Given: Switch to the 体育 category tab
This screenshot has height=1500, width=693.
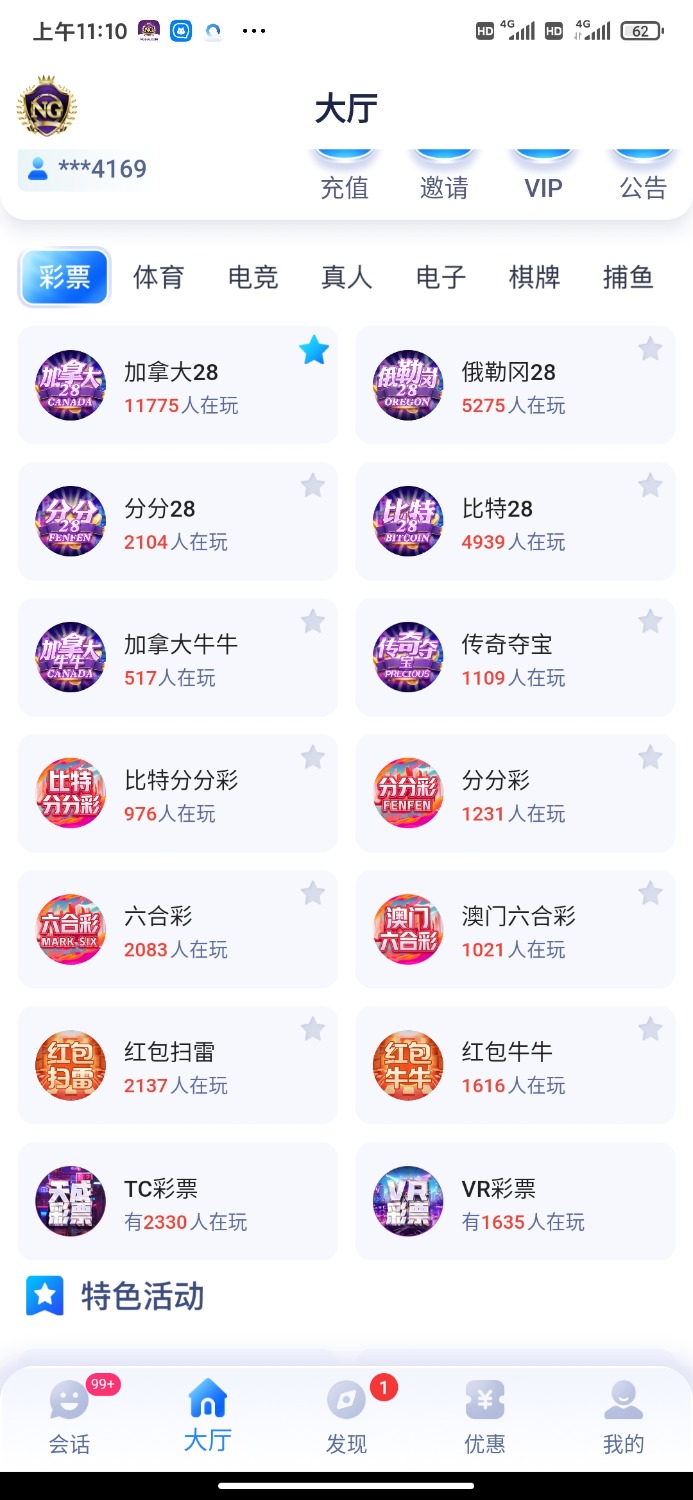Looking at the screenshot, I should point(159,277).
